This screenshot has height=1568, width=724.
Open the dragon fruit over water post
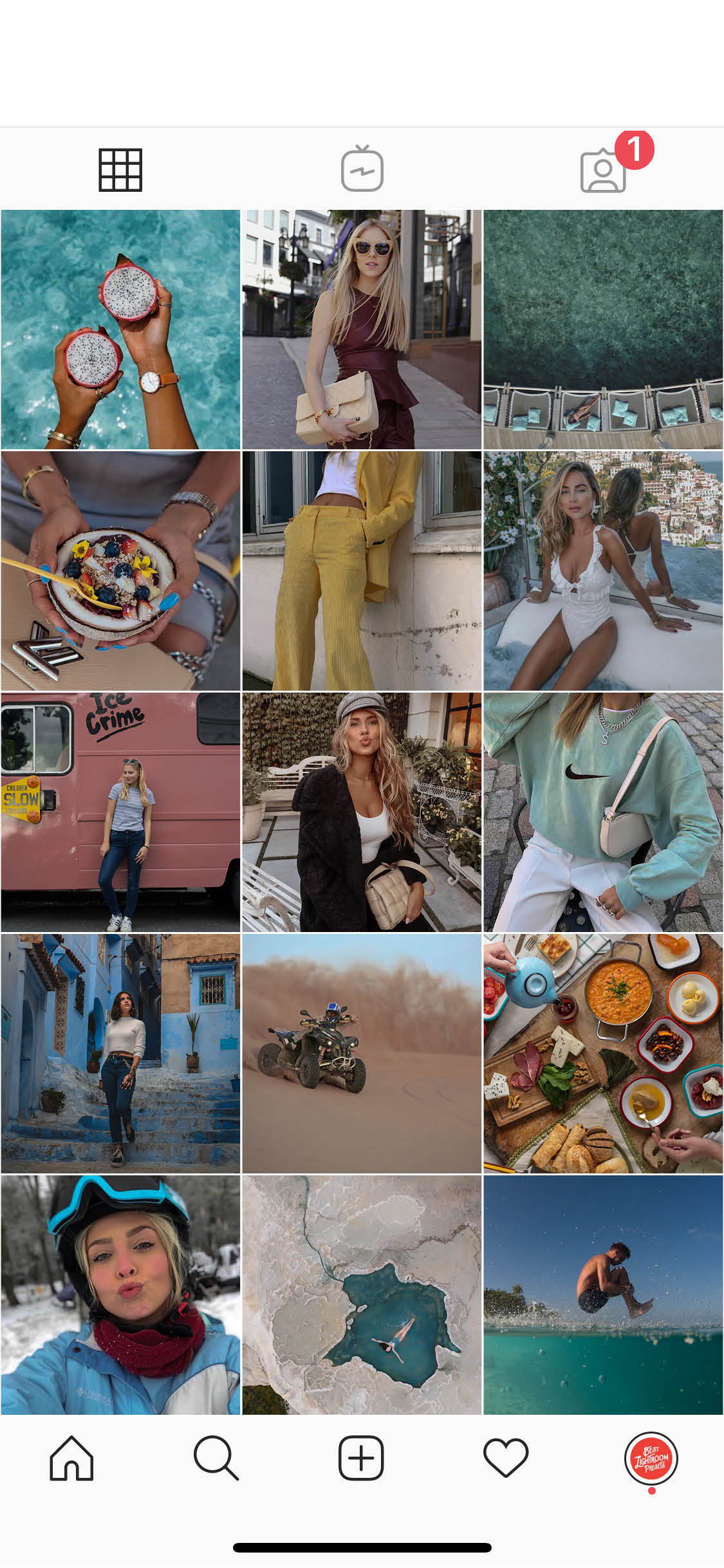(x=120, y=330)
